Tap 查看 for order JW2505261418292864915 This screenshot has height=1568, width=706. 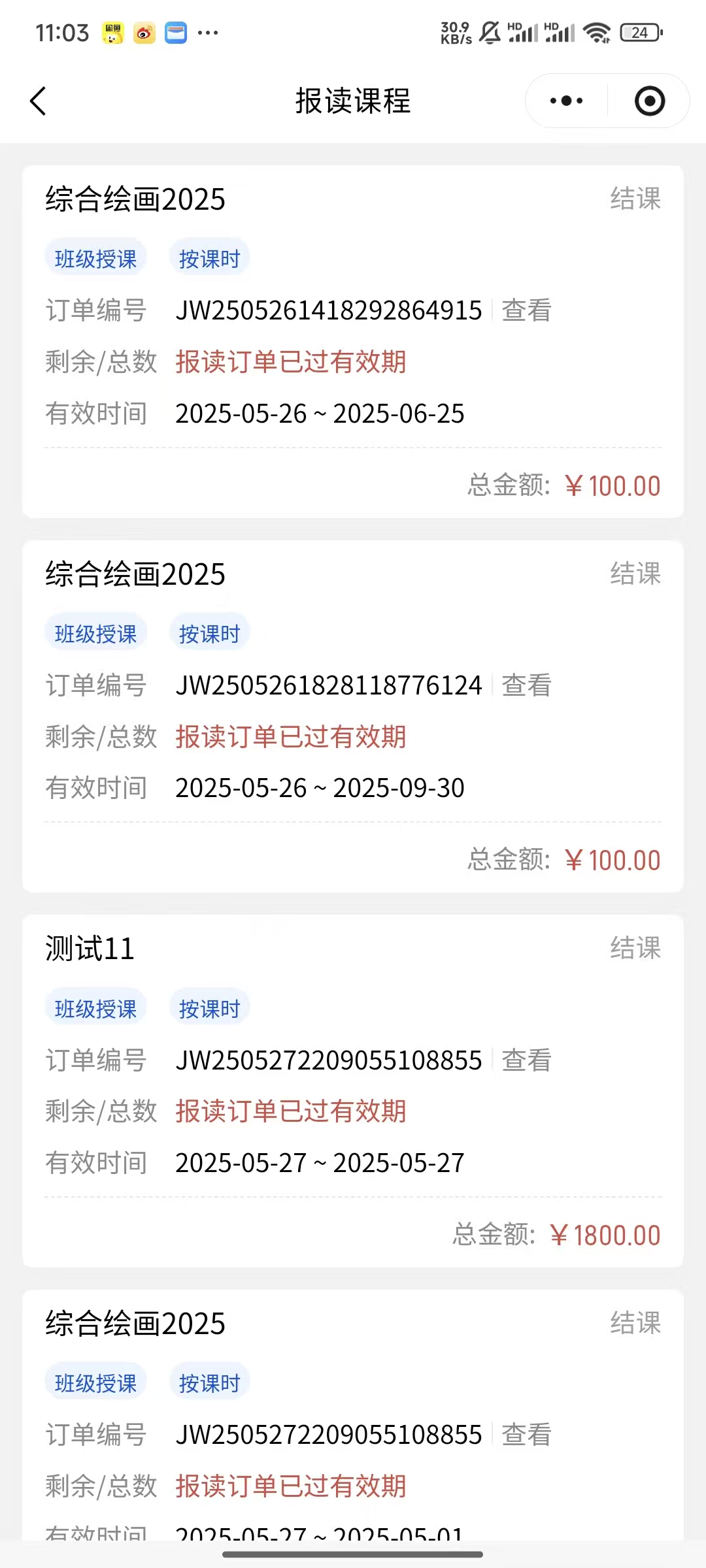coord(526,310)
